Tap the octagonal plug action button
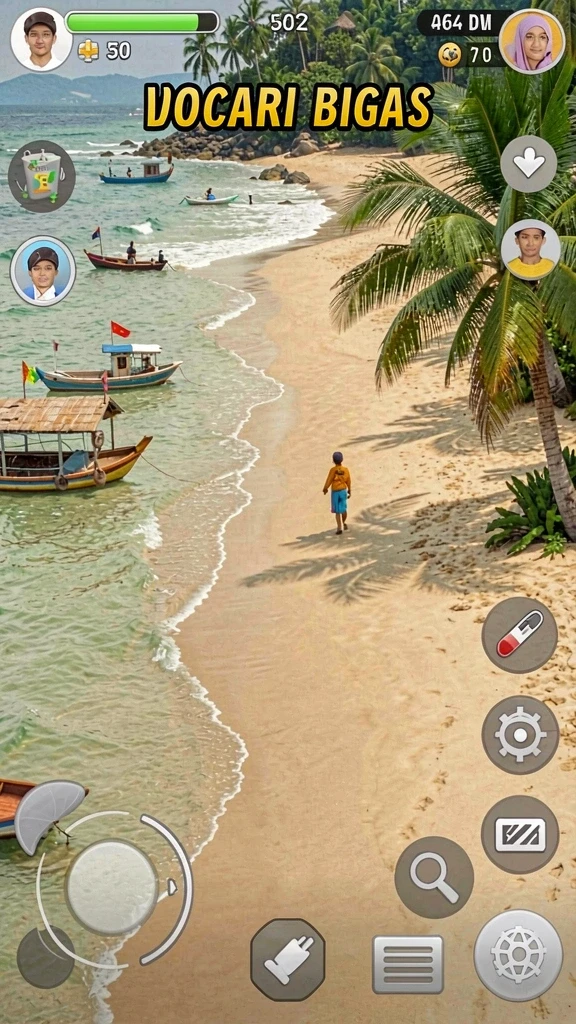576x1024 pixels. pos(288,959)
